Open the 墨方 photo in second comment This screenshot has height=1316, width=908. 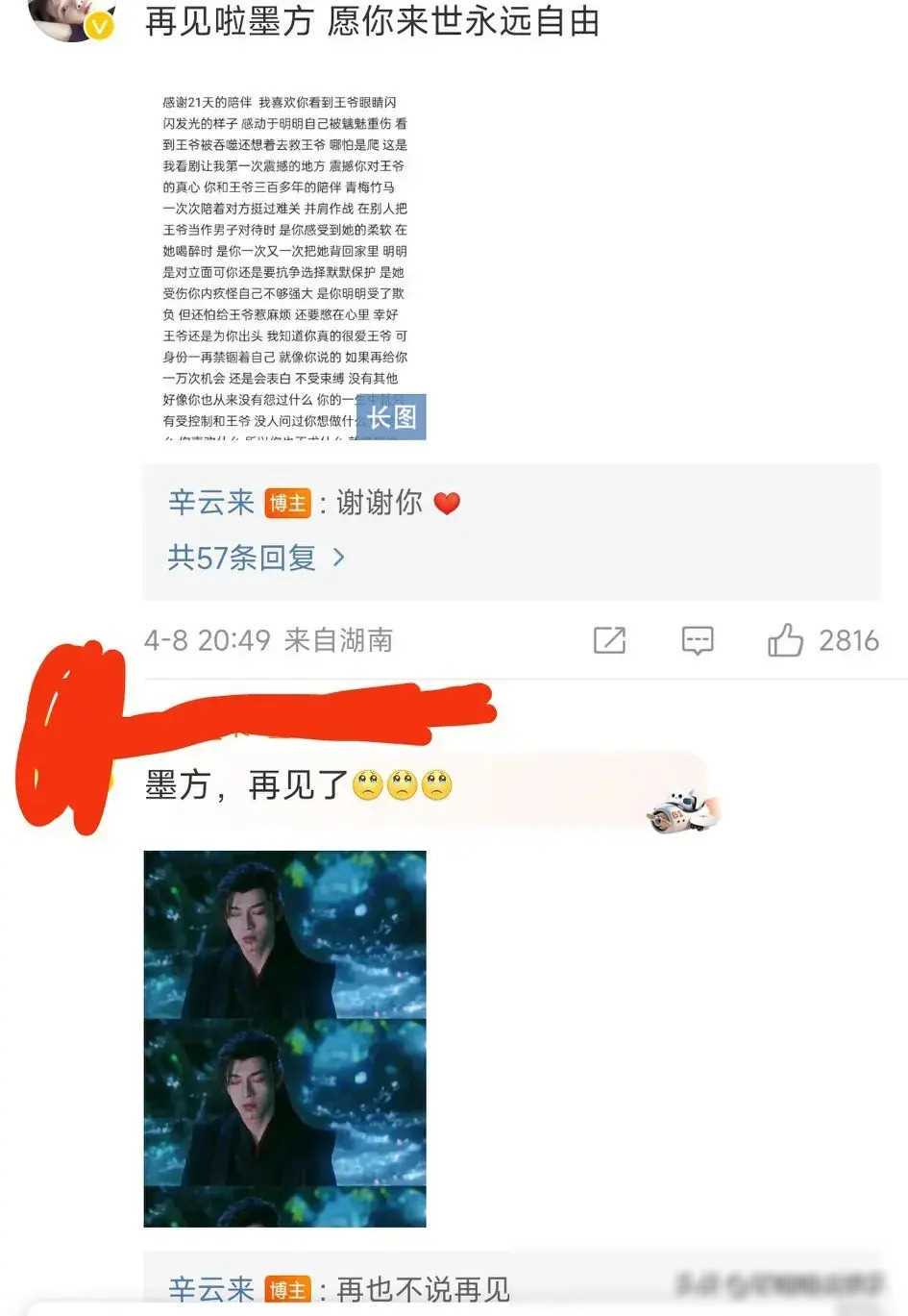(284, 1038)
